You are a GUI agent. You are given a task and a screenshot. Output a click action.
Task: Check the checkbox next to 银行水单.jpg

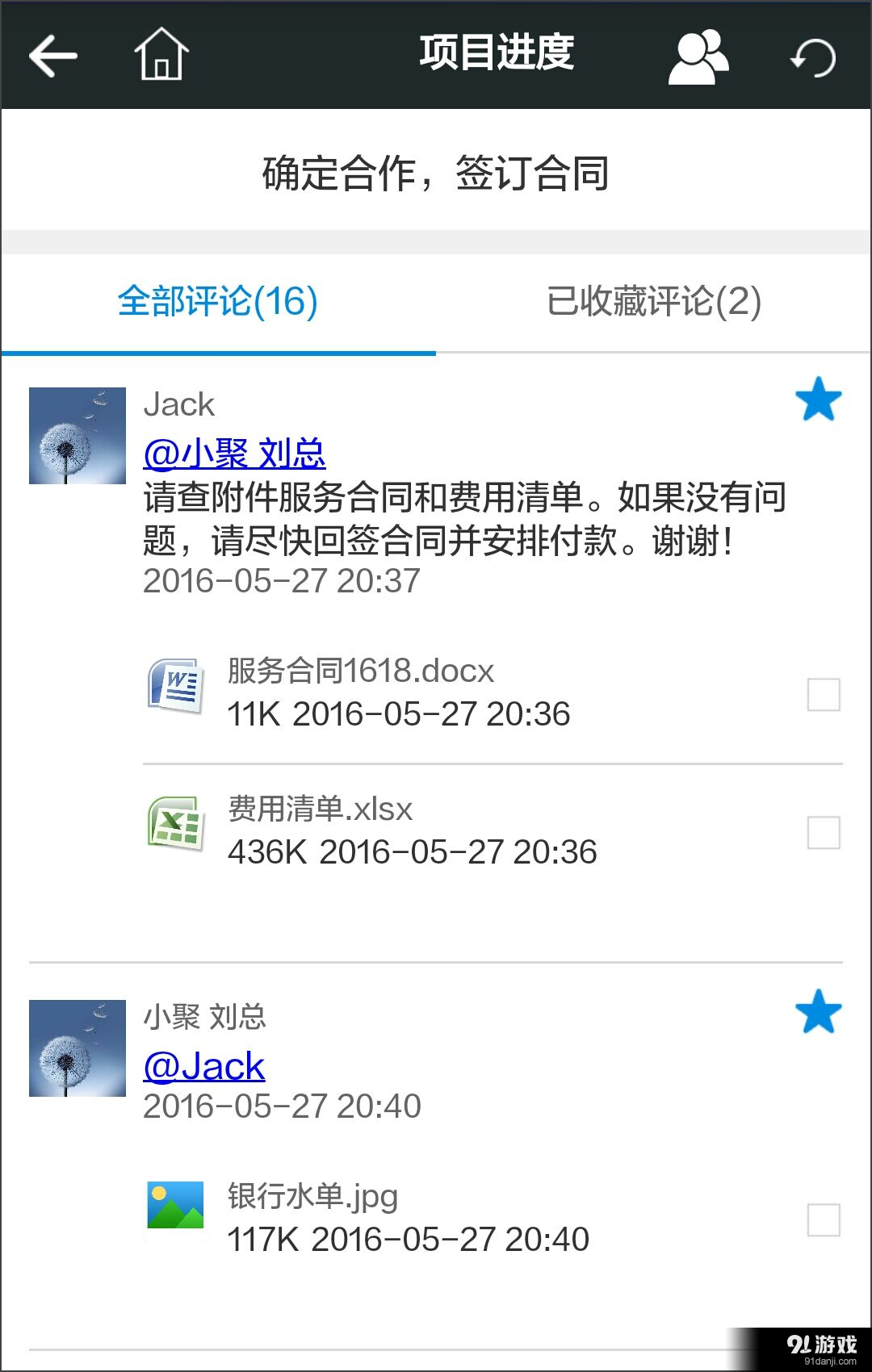pos(821,1217)
